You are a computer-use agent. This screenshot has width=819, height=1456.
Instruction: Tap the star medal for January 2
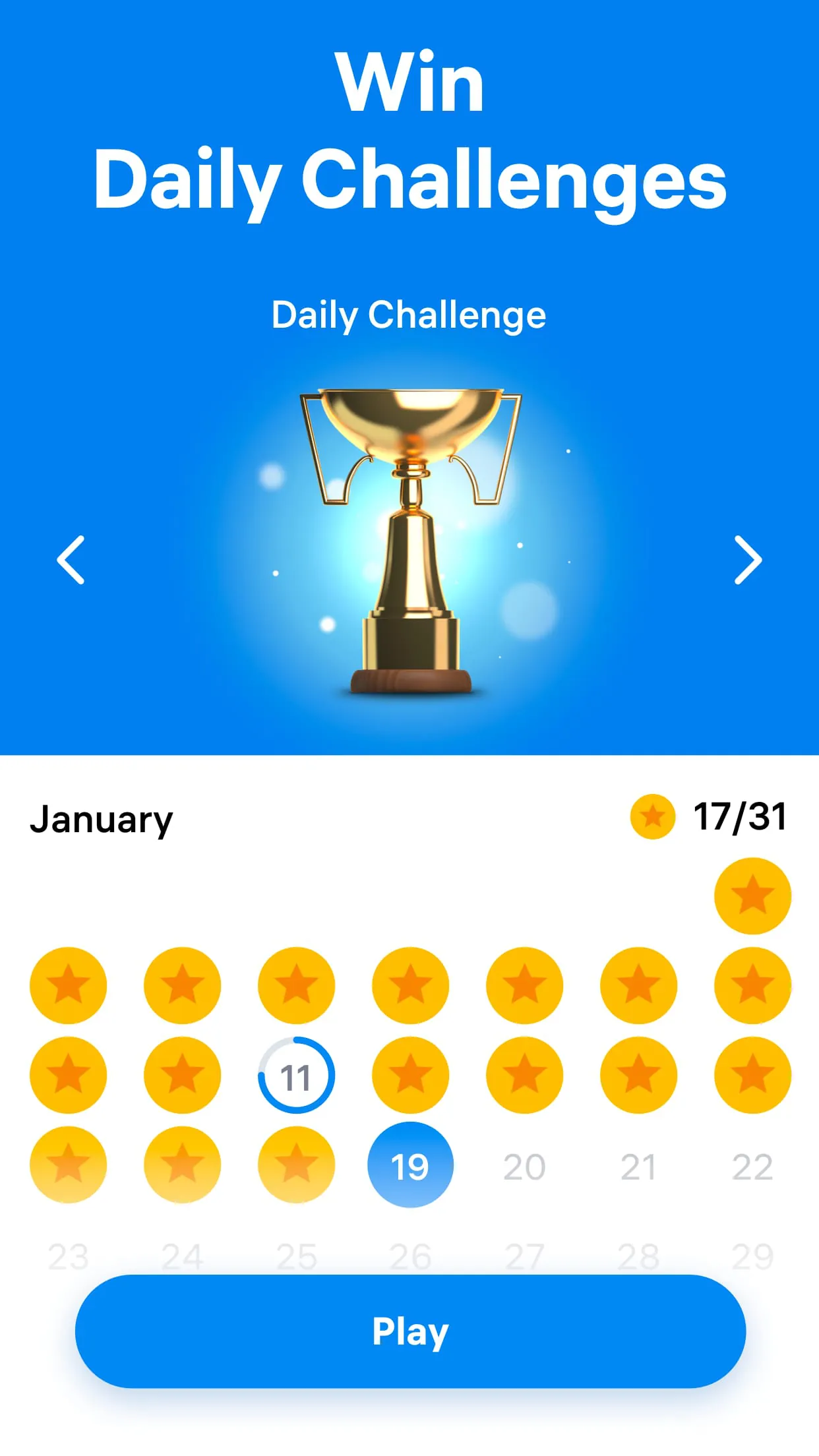coord(68,985)
